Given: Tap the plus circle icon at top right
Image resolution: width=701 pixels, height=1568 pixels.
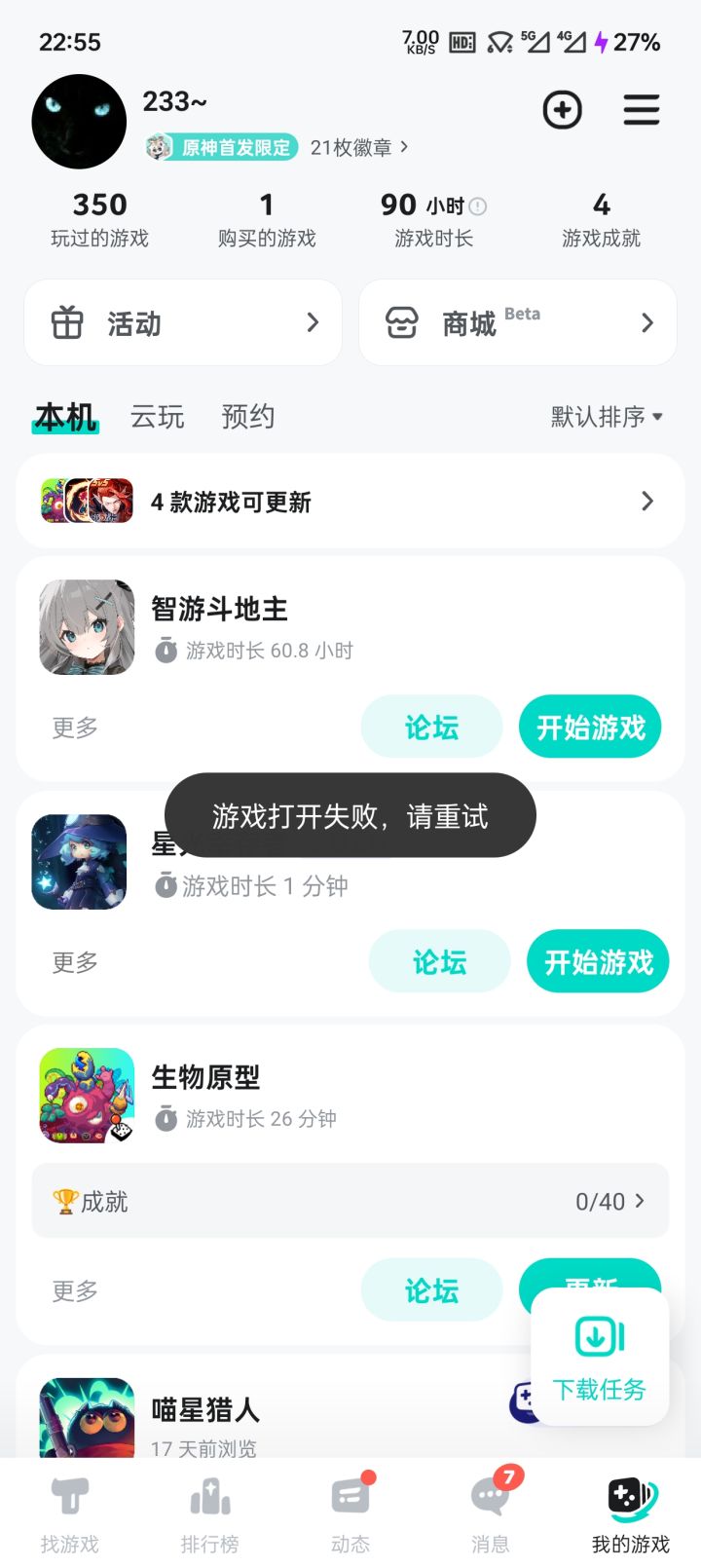Looking at the screenshot, I should point(562,111).
